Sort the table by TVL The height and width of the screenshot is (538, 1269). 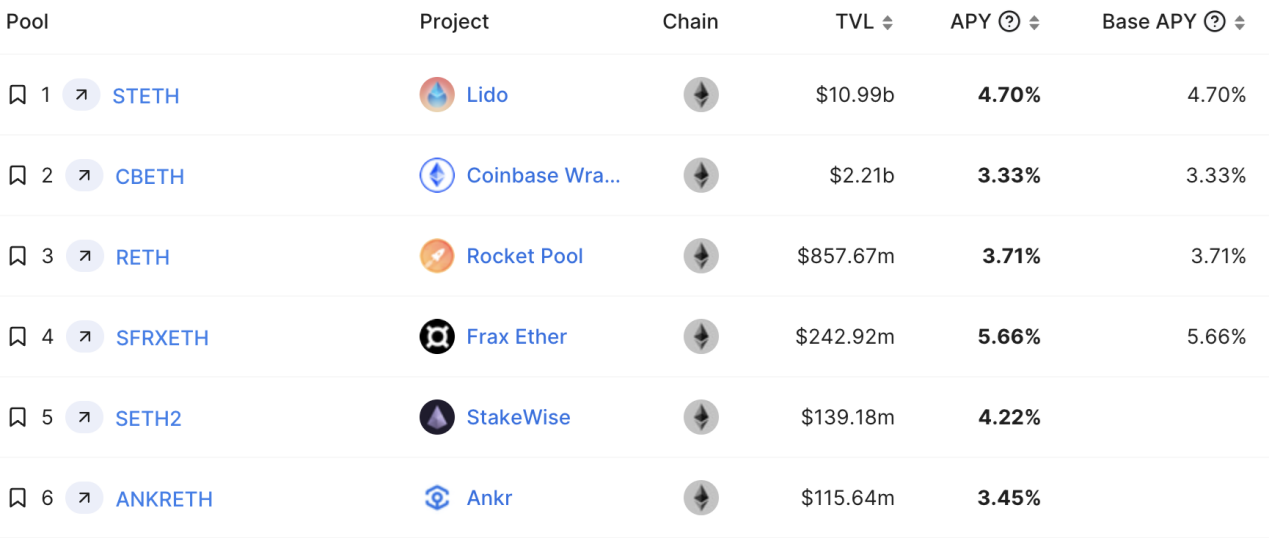point(887,22)
